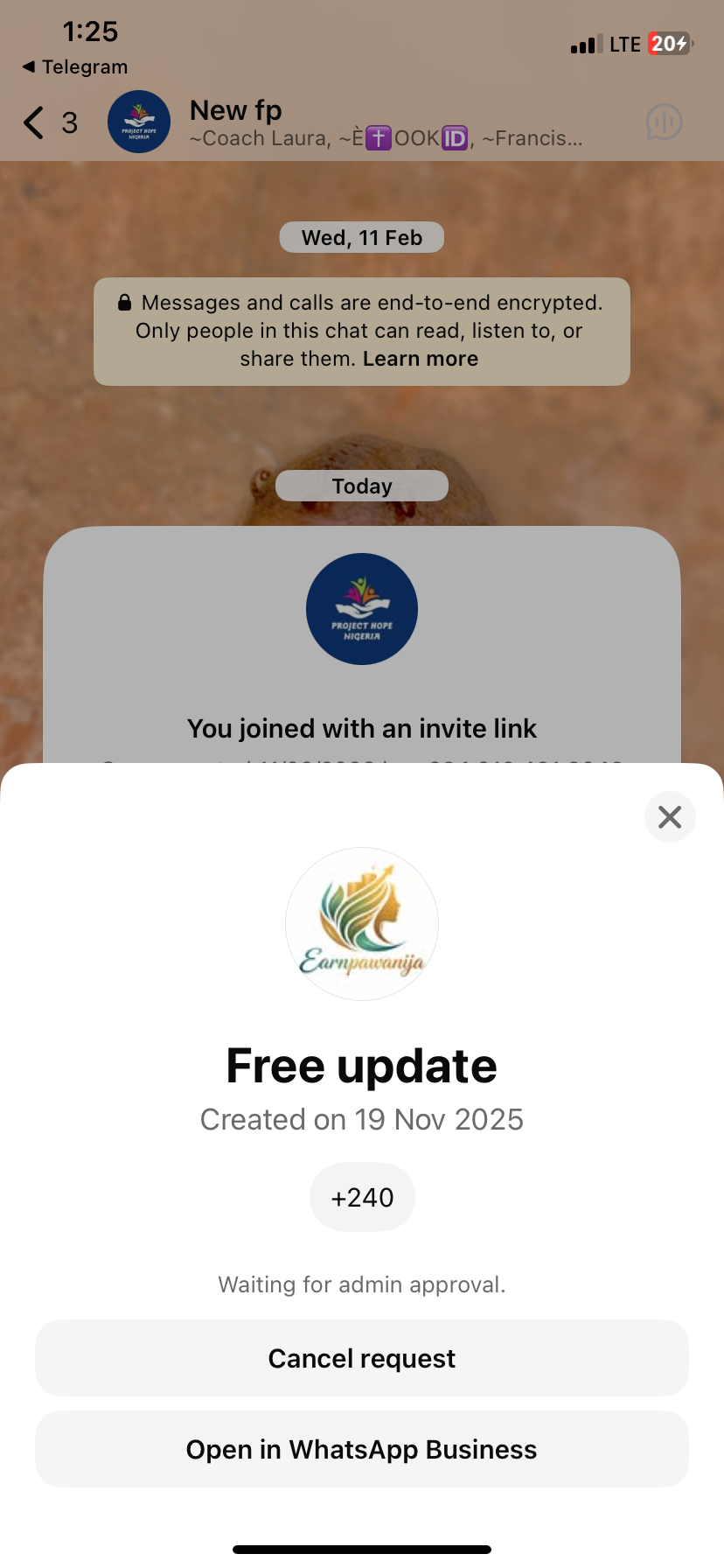The height and width of the screenshot is (1568, 724).
Task: Start a voice chat in New fp
Action: coord(664,122)
